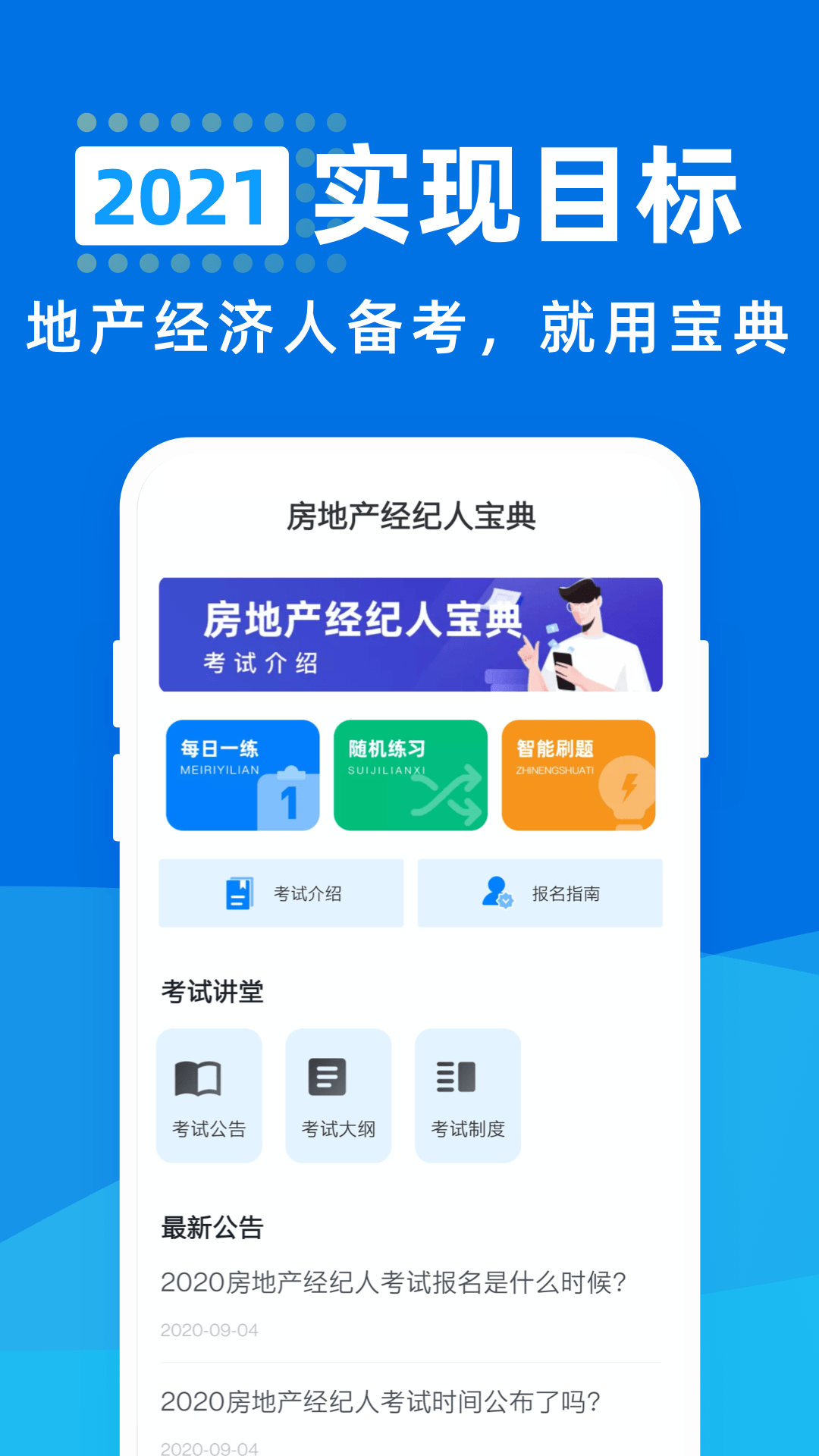
Task: Open the 智能刷题 smart quiz card
Action: click(x=578, y=775)
